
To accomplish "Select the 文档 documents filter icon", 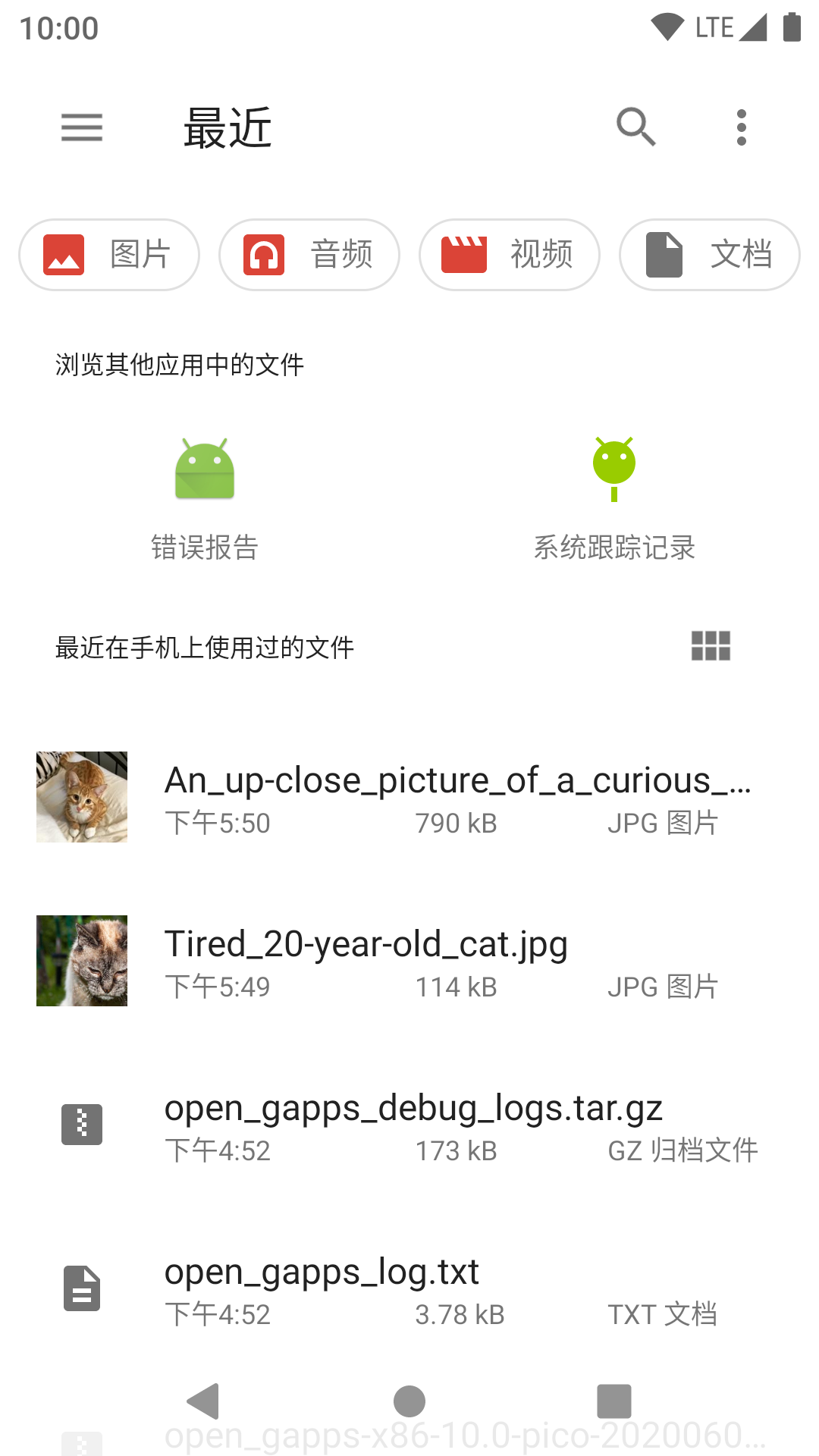I will [663, 255].
